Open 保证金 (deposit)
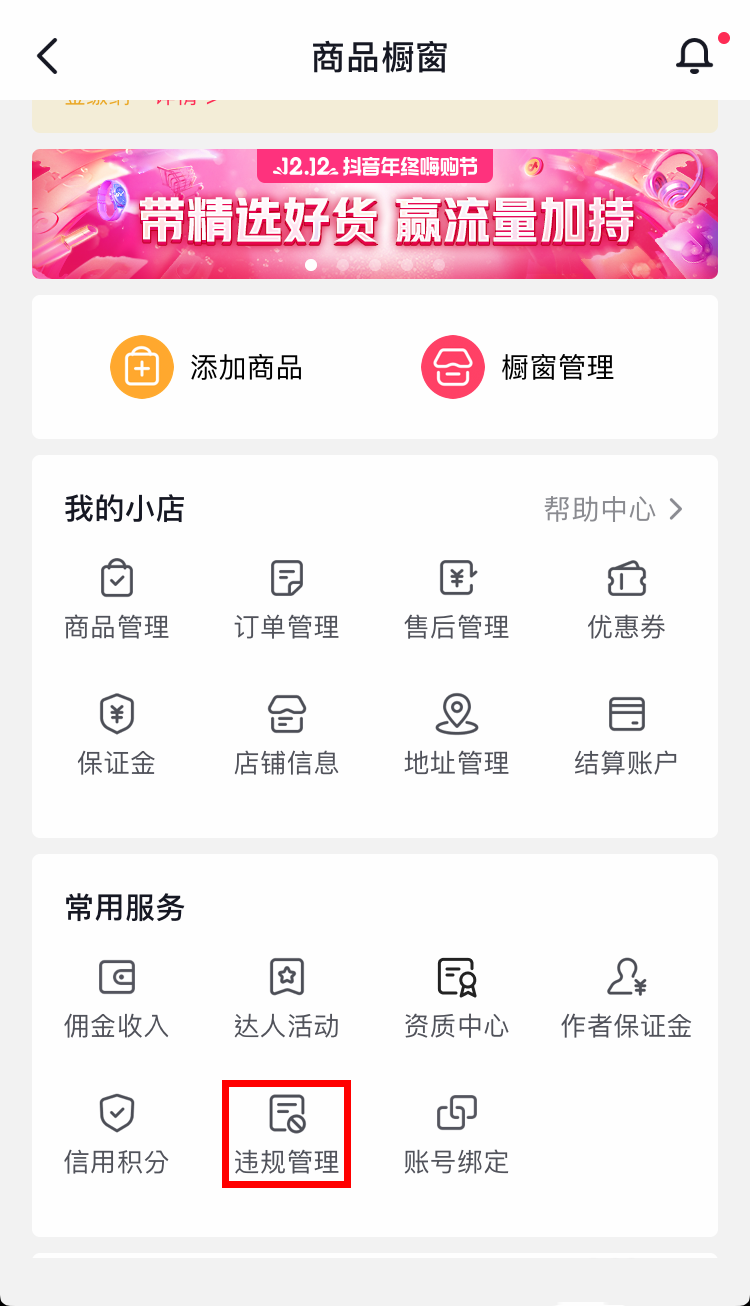The width and height of the screenshot is (750, 1306). tap(116, 733)
